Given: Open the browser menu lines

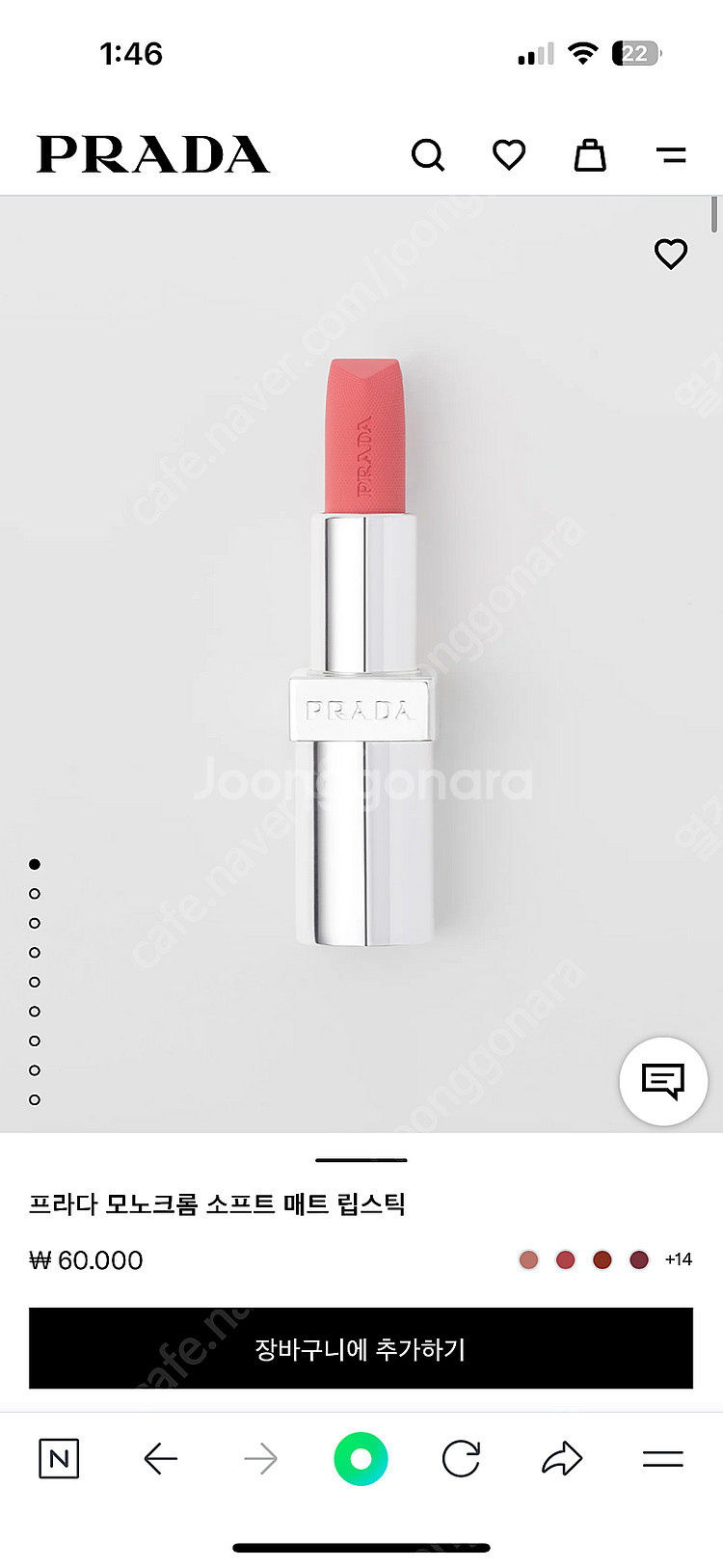Looking at the screenshot, I should 663,1459.
